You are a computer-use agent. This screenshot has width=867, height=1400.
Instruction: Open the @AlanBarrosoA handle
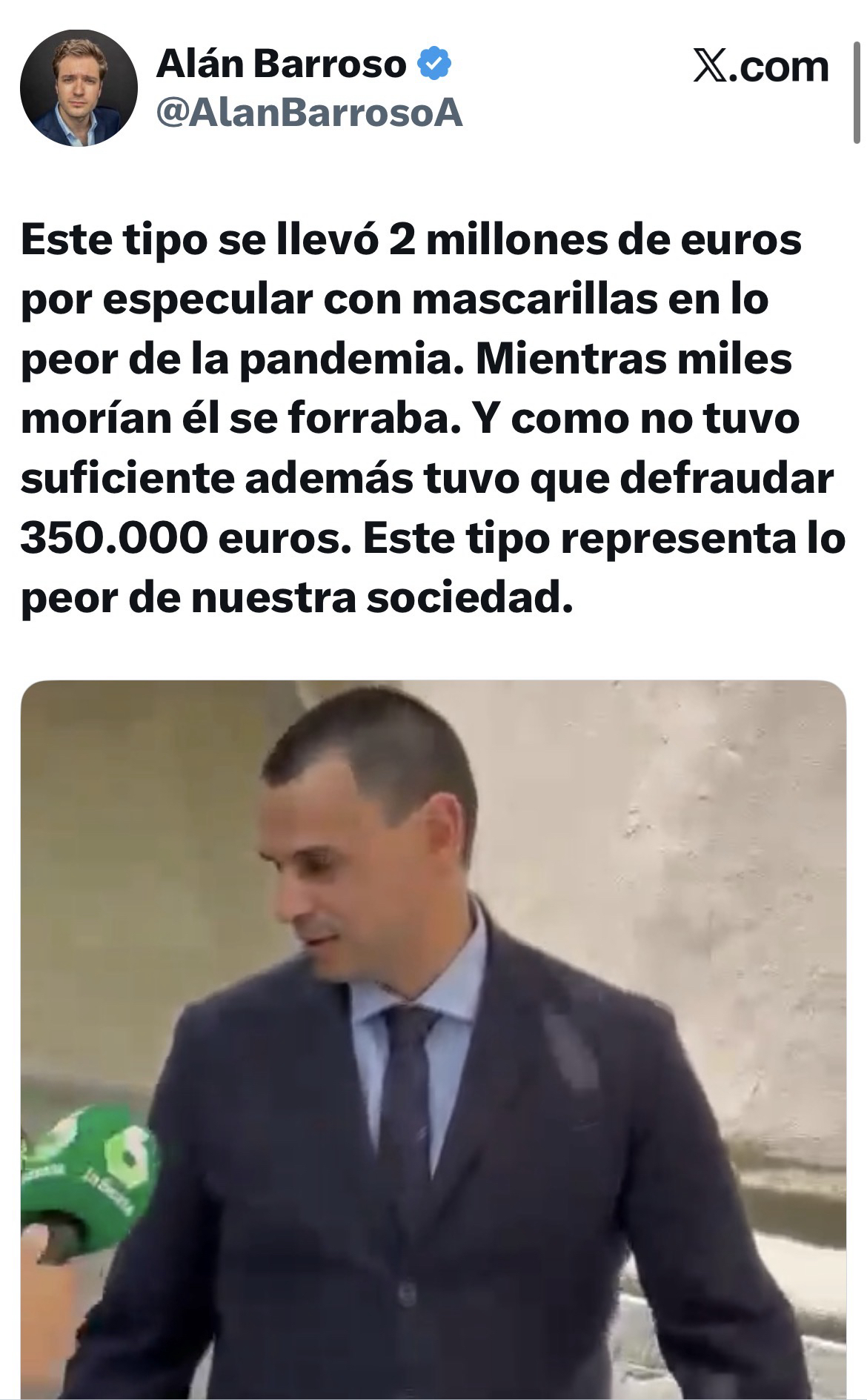point(309,113)
